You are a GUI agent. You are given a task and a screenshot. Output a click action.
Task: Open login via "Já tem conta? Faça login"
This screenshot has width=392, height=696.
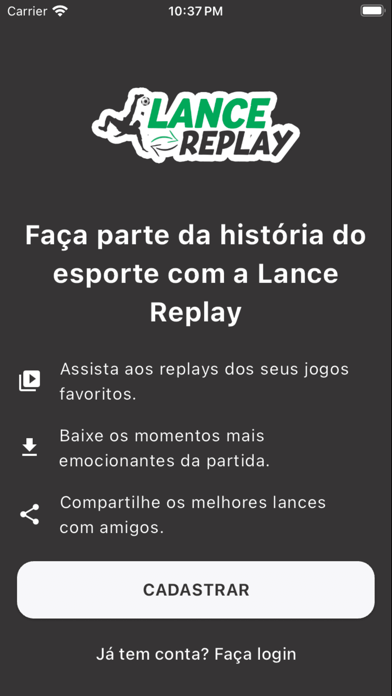(196, 654)
